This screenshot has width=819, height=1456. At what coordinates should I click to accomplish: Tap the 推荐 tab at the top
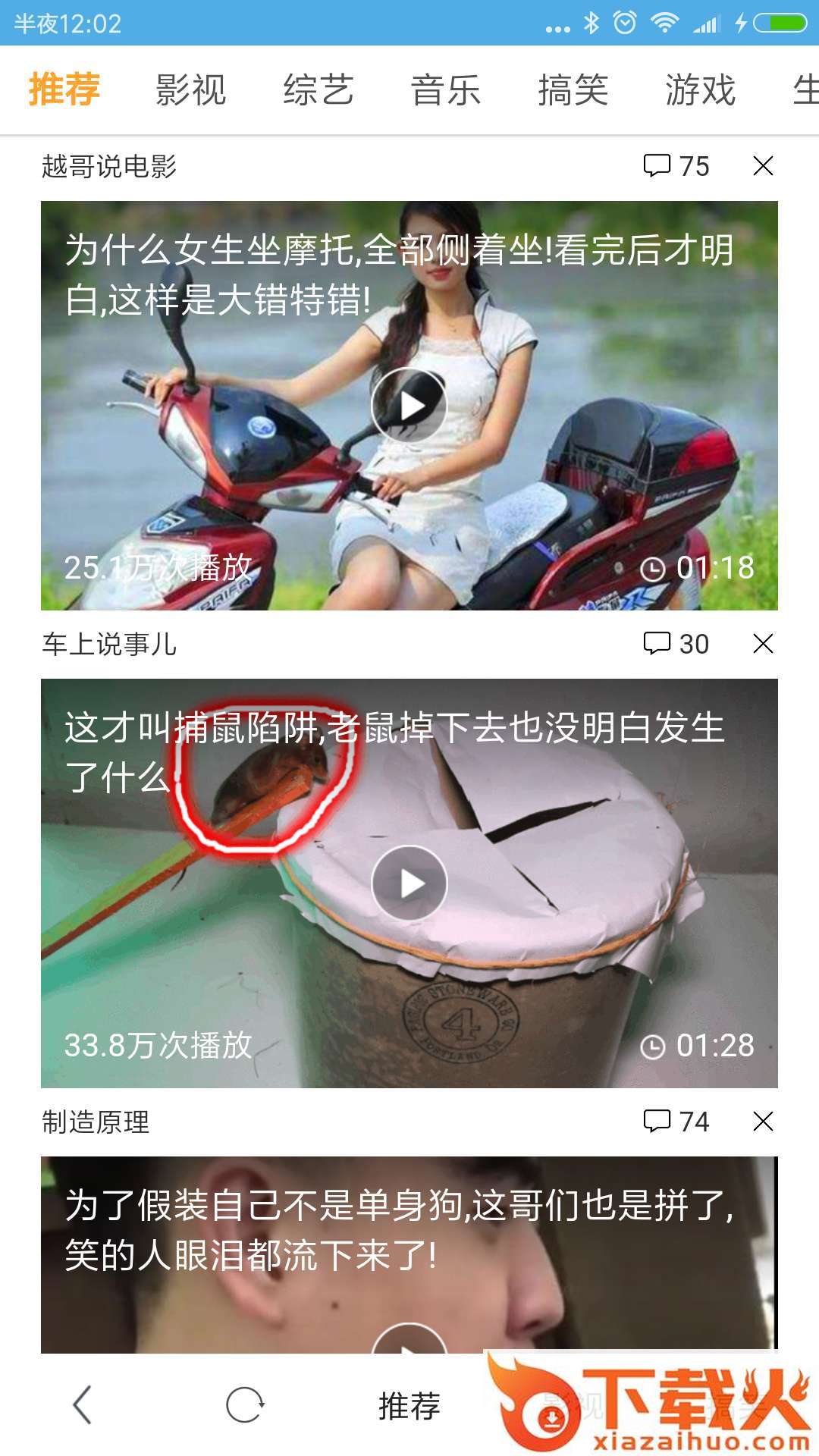click(x=64, y=90)
